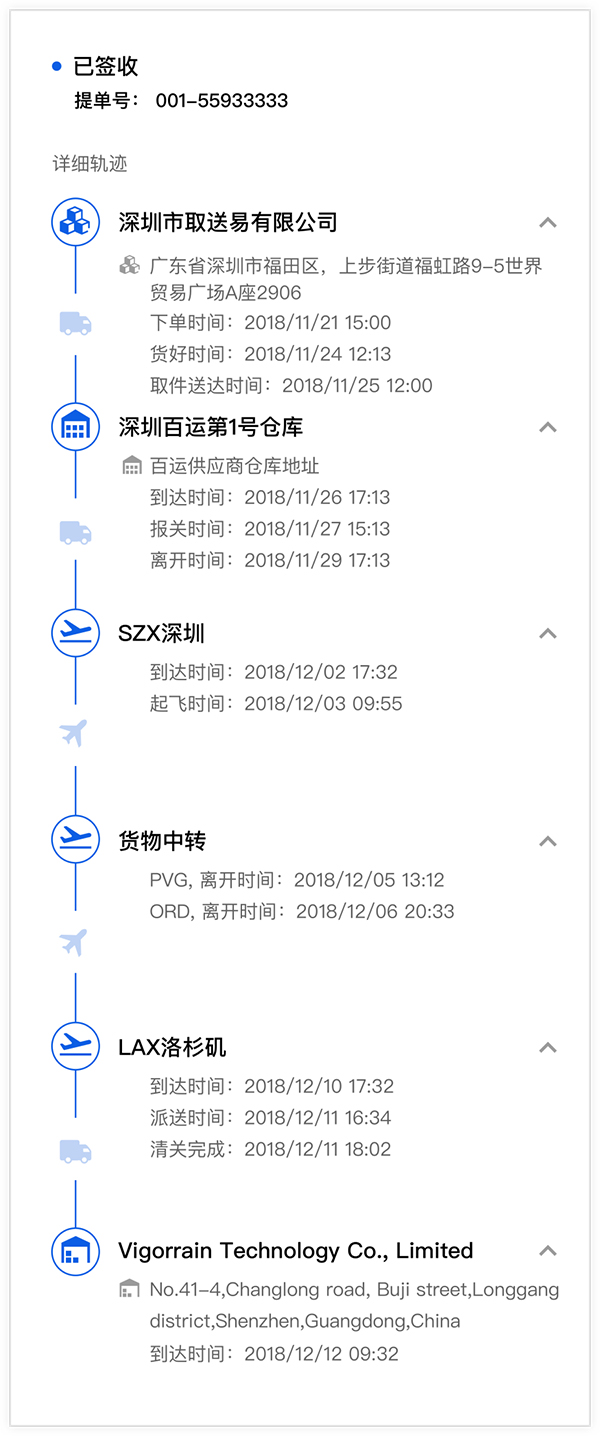This screenshot has width=600, height=1436.
Task: Collapse 深圳百运第1号仓库 details
Action: point(547,427)
